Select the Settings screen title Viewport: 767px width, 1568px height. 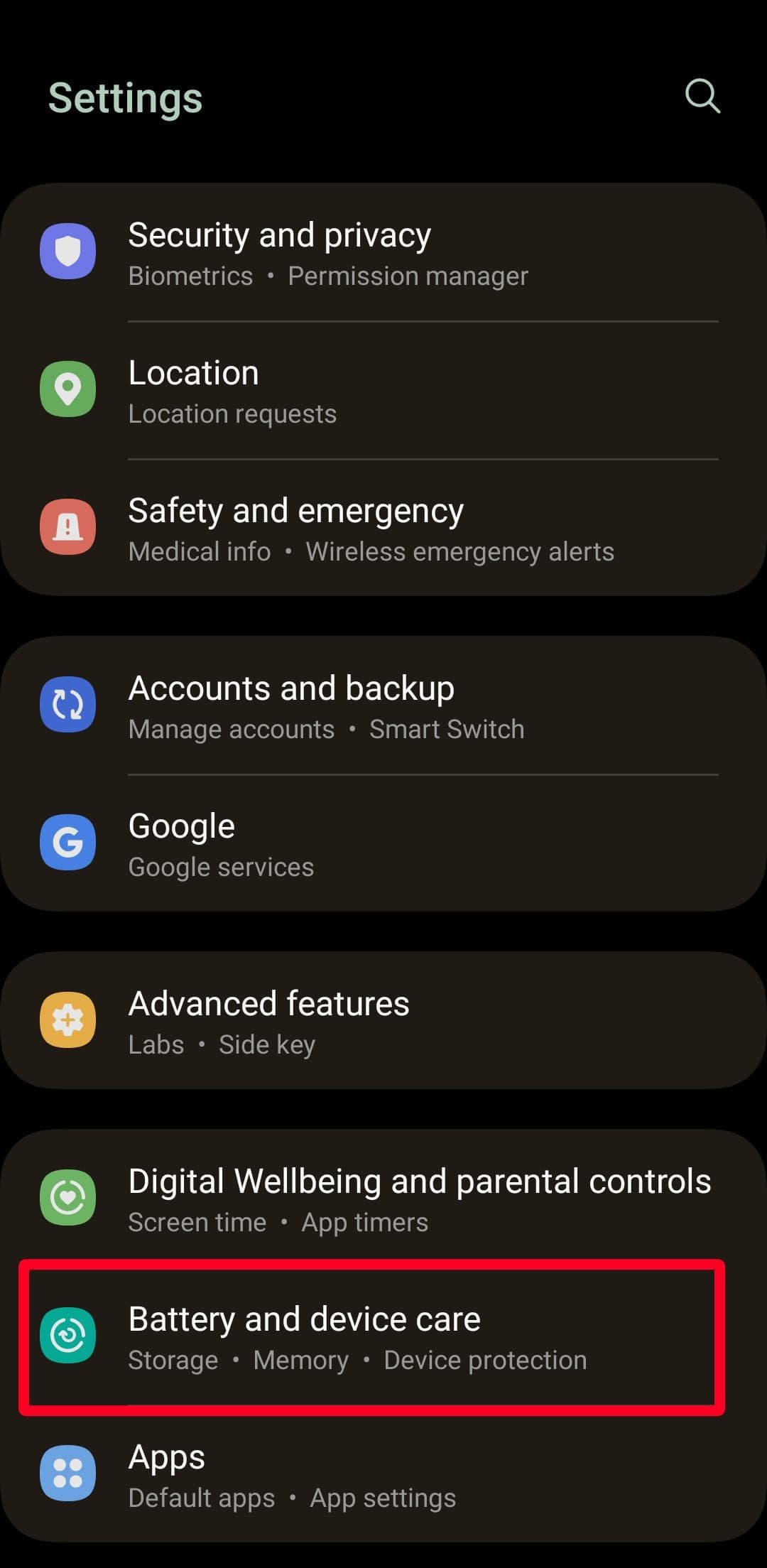click(125, 97)
